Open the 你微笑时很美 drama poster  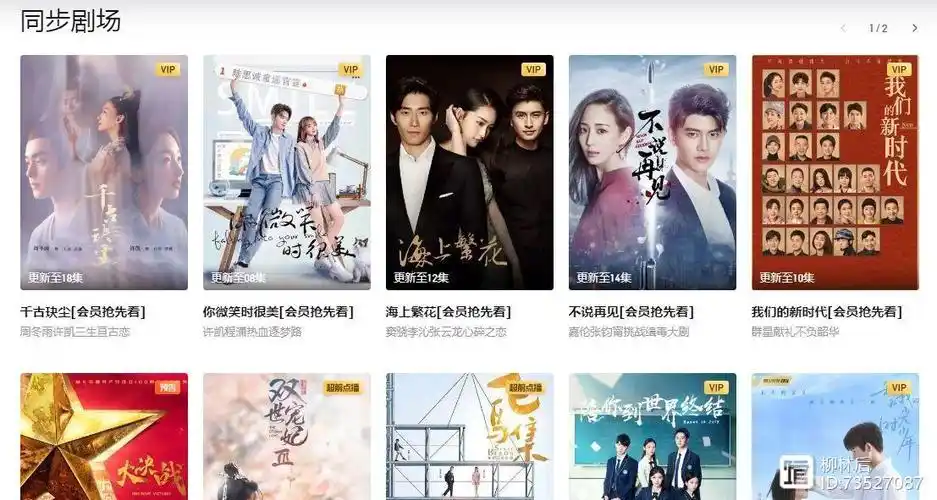coord(287,172)
